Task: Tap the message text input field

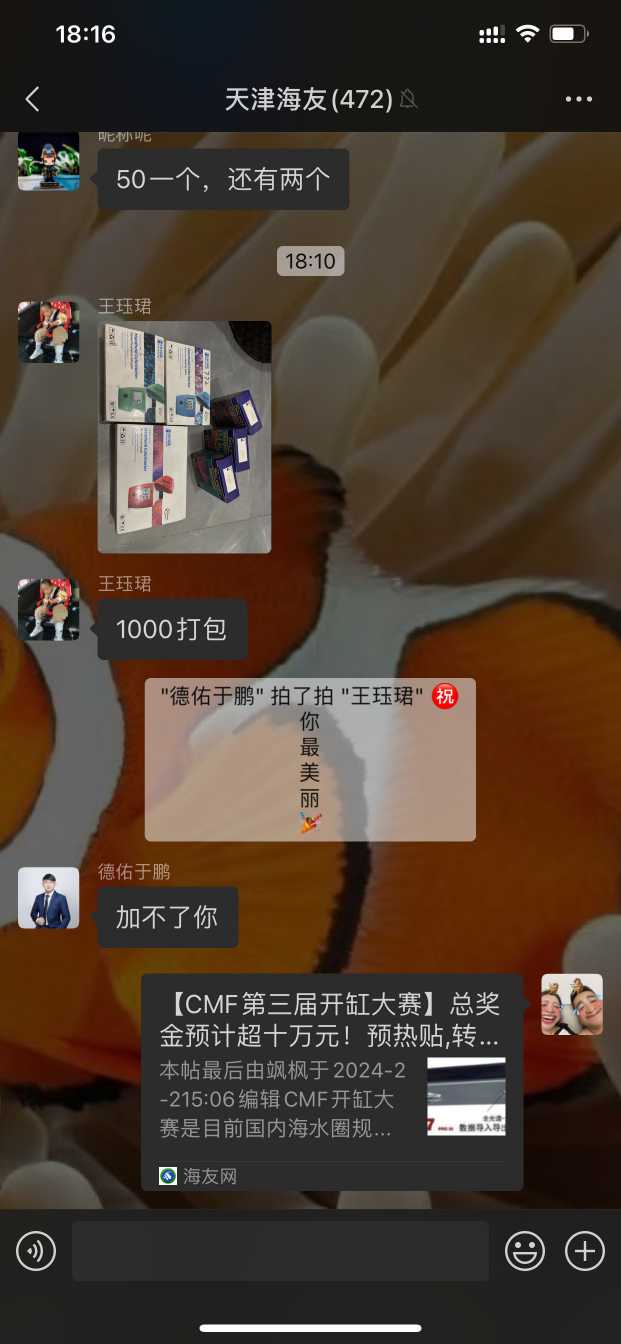Action: [280, 1250]
